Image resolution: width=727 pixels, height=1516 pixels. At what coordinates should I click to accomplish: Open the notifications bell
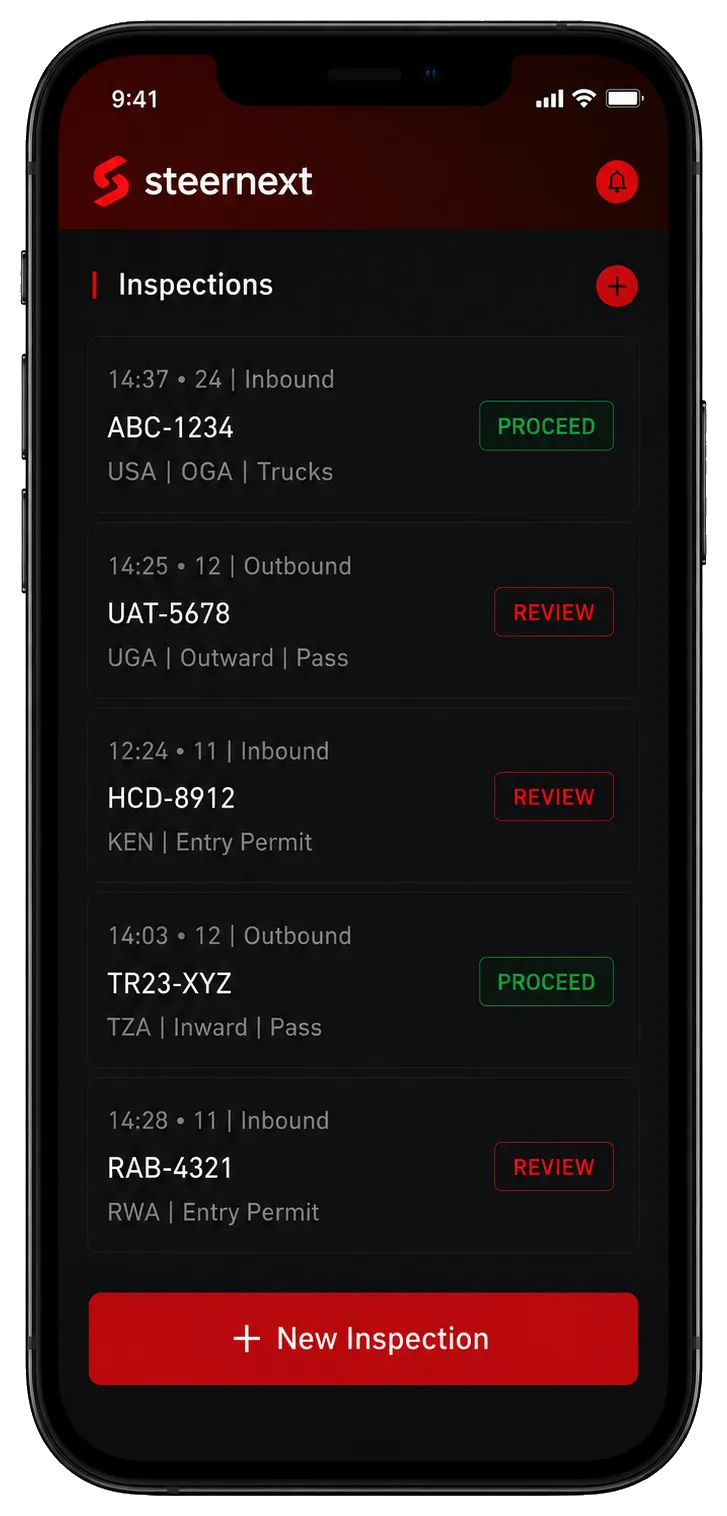click(x=617, y=182)
